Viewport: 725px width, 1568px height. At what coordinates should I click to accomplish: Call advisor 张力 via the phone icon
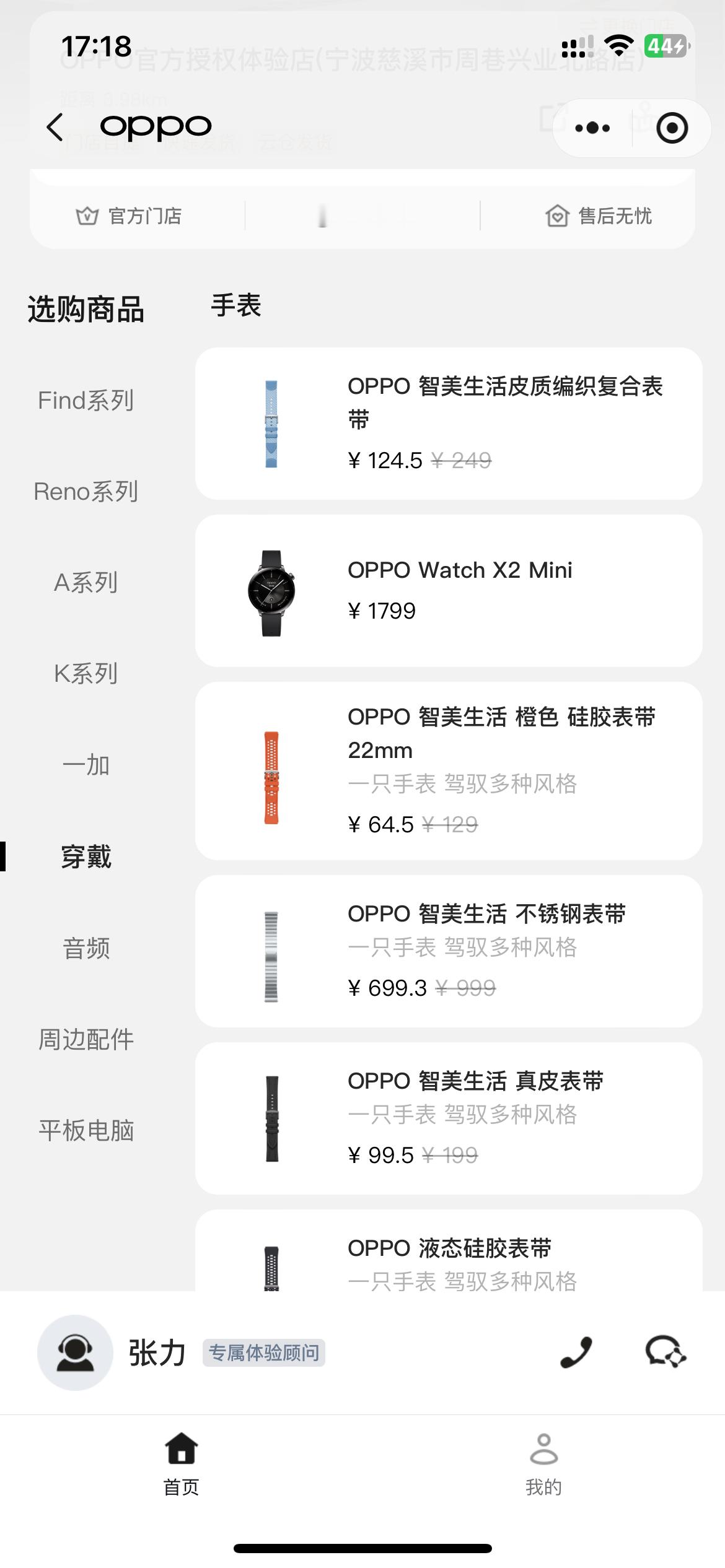pyautogui.click(x=576, y=1352)
